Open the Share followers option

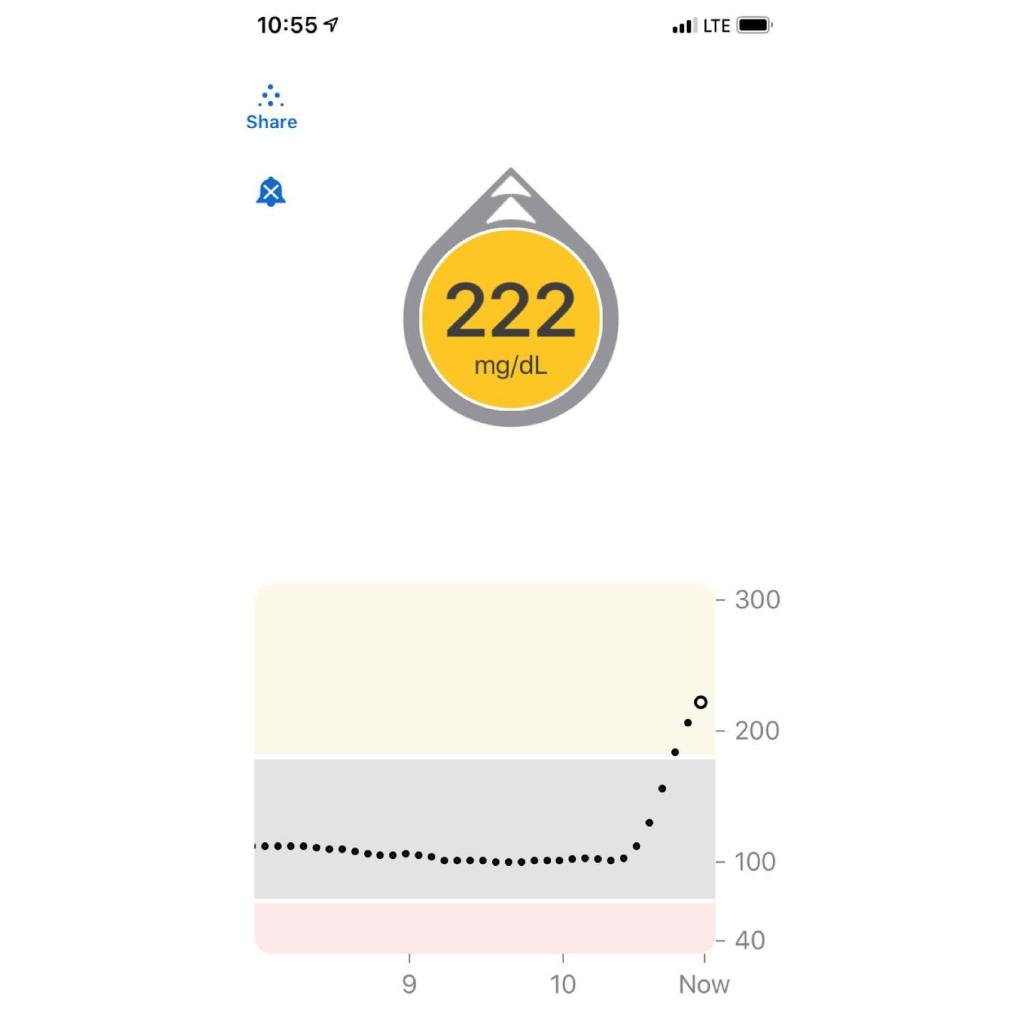pos(271,109)
